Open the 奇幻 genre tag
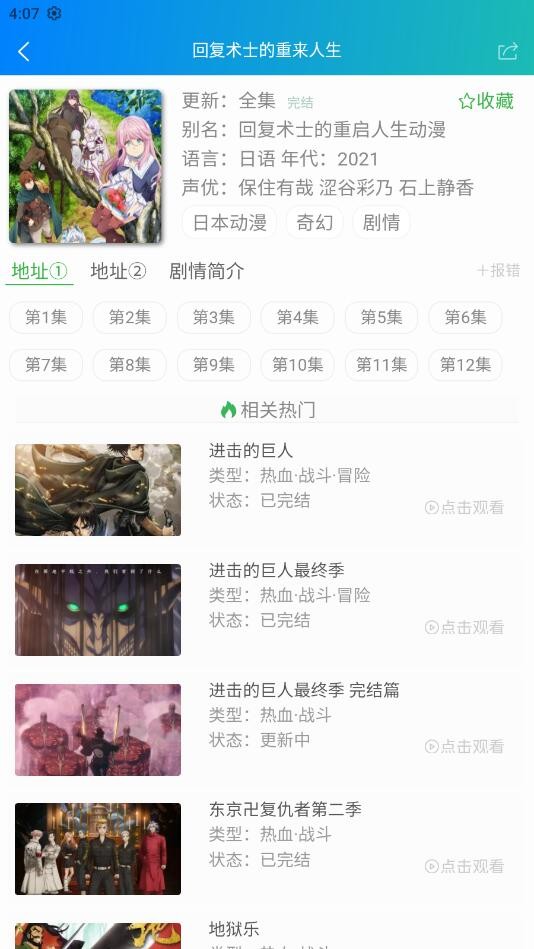 pos(314,222)
